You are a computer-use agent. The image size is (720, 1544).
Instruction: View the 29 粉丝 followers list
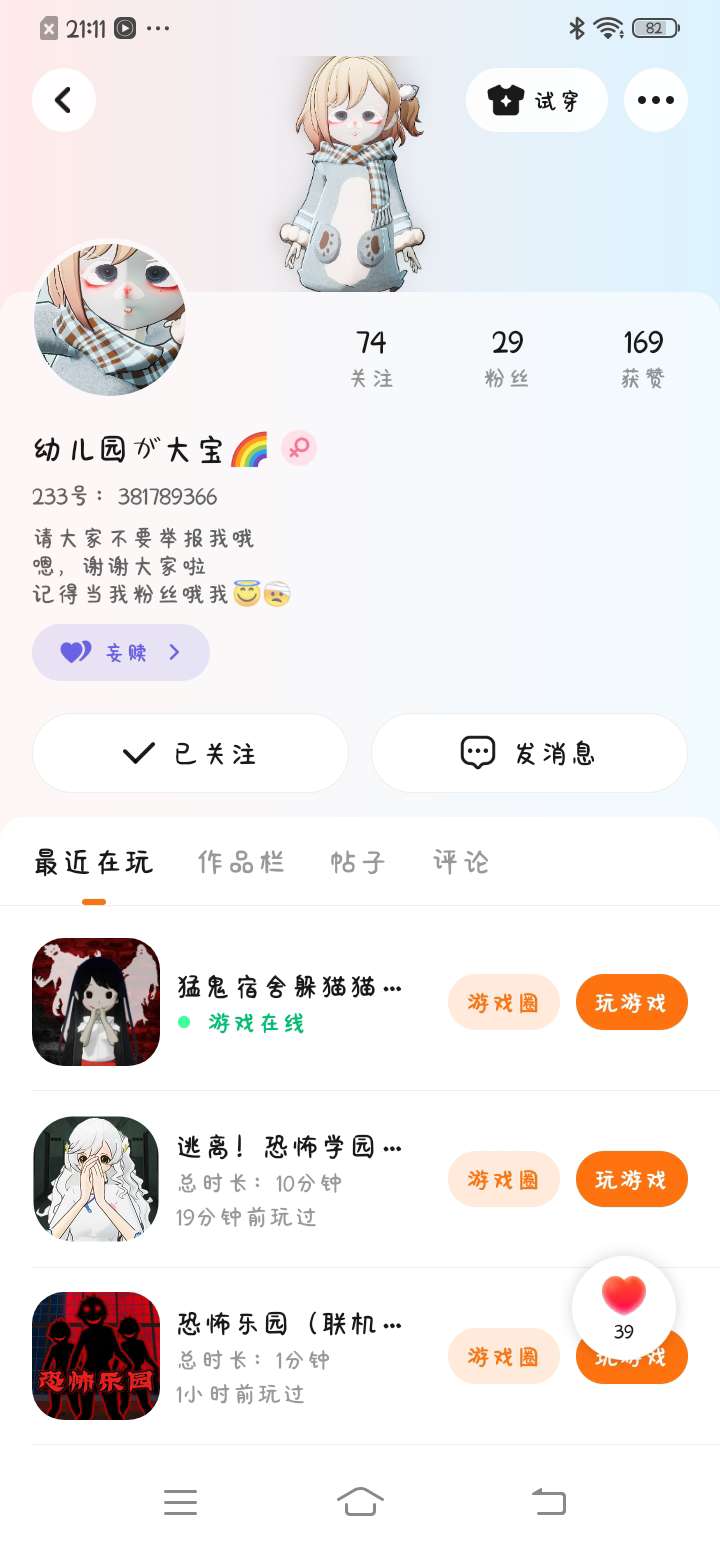[507, 358]
